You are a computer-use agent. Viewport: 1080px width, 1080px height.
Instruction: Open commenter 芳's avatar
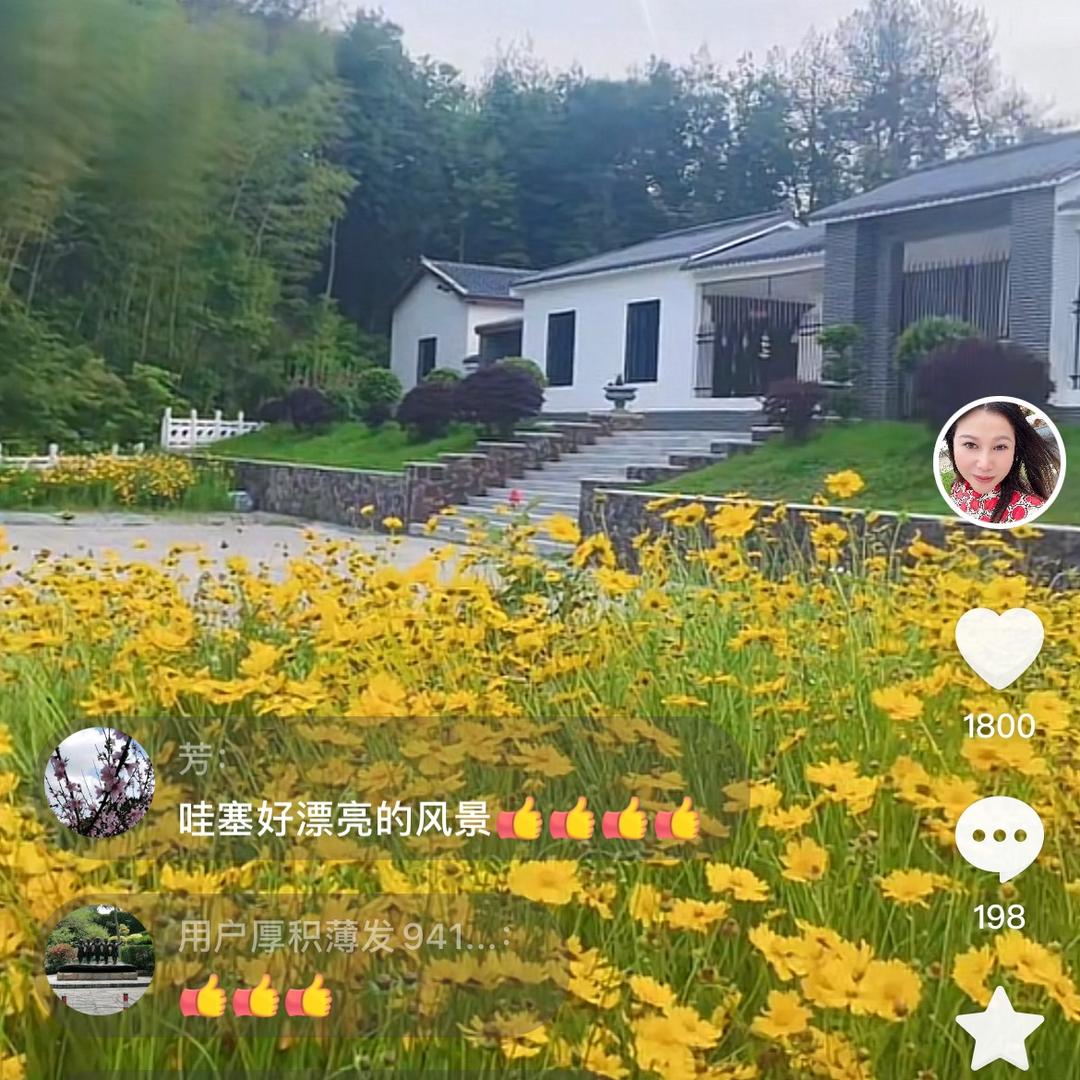100,782
